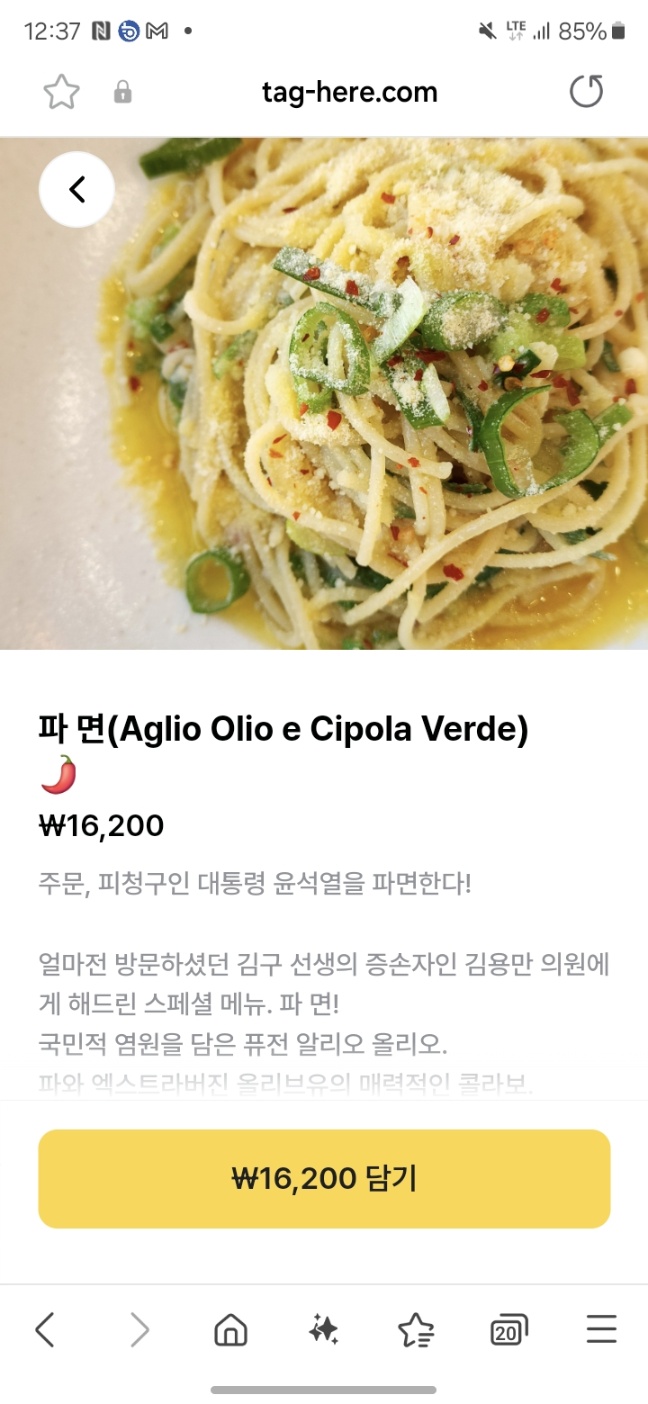Open the AI sparkle assistant
This screenshot has height=1404, width=648.
coord(323,1329)
